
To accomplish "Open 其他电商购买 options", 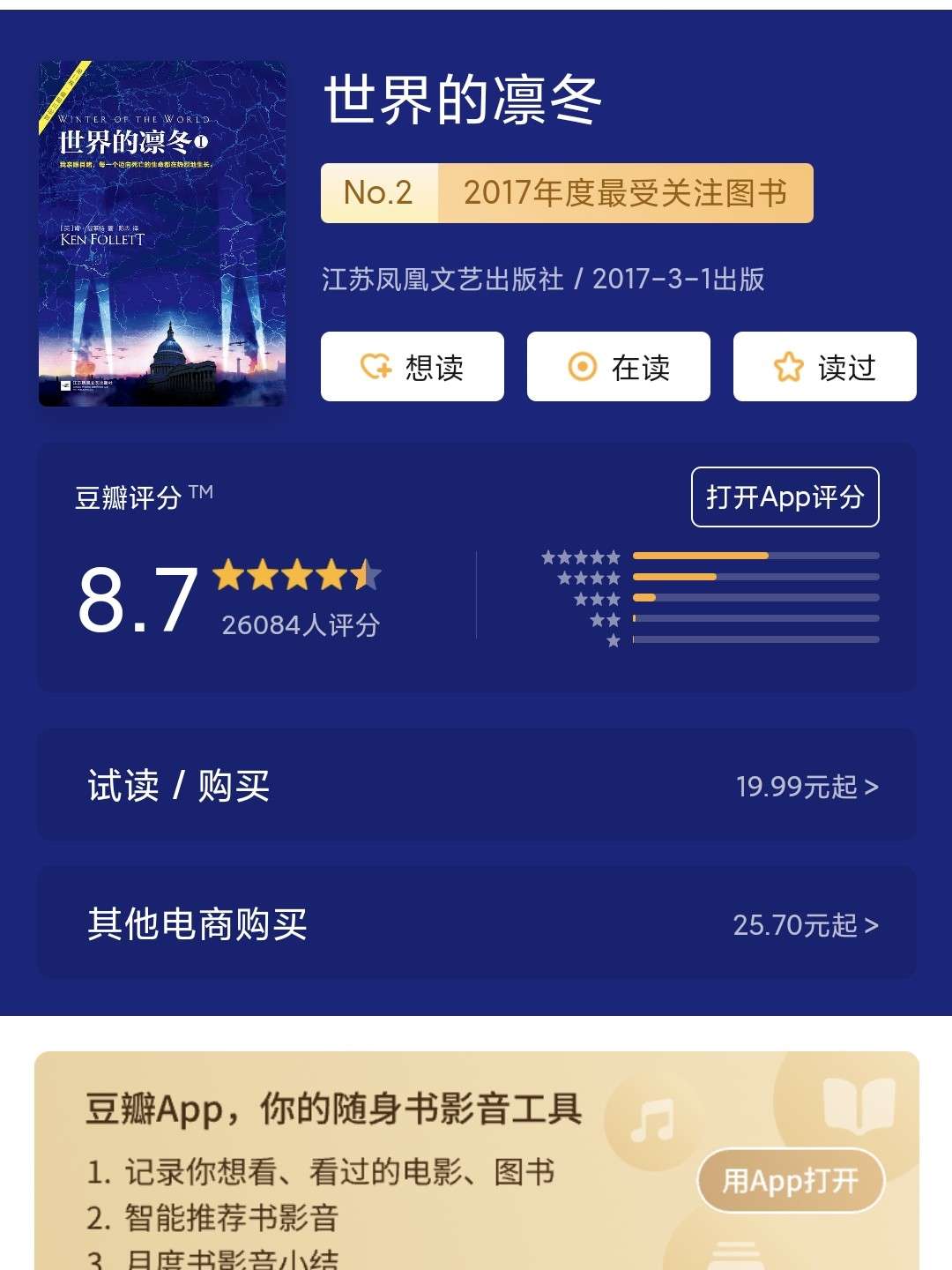I will (x=476, y=923).
